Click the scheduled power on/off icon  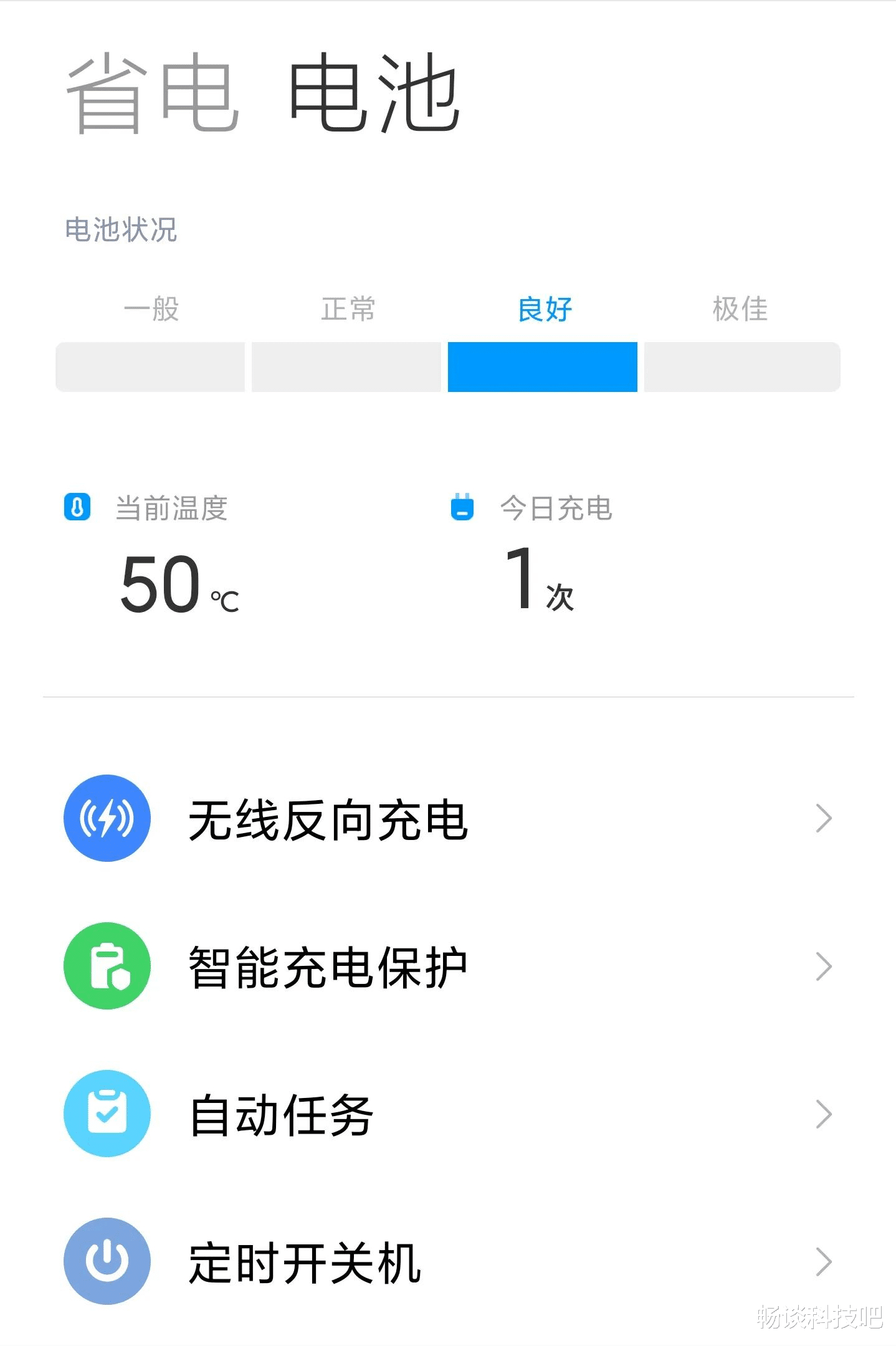tap(107, 1261)
